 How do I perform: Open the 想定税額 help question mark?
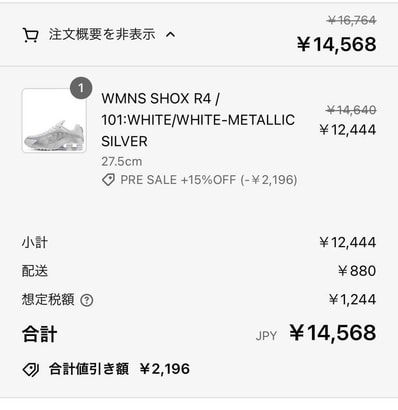(87, 300)
